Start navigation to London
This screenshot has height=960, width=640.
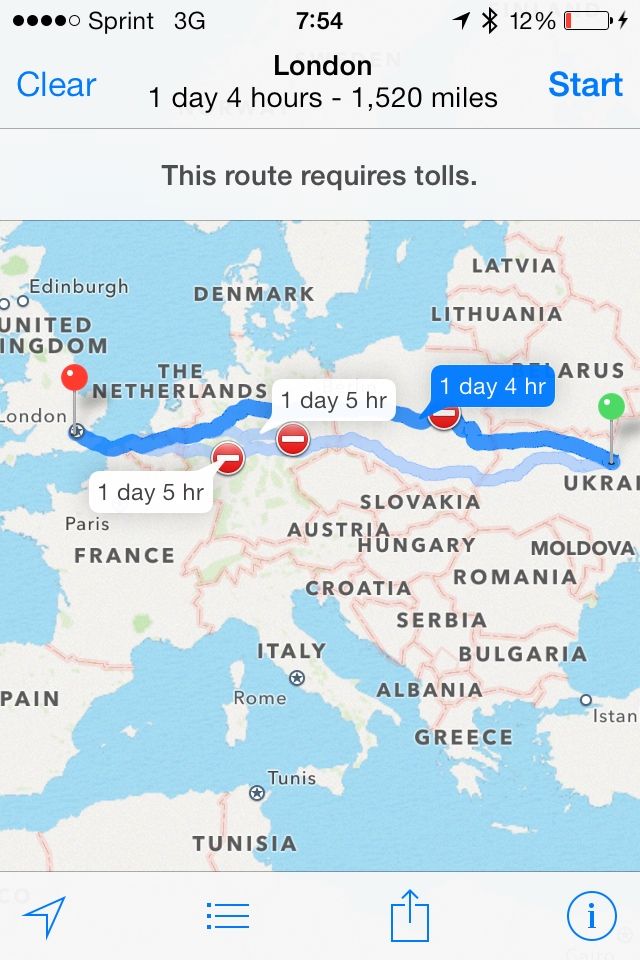(x=585, y=84)
